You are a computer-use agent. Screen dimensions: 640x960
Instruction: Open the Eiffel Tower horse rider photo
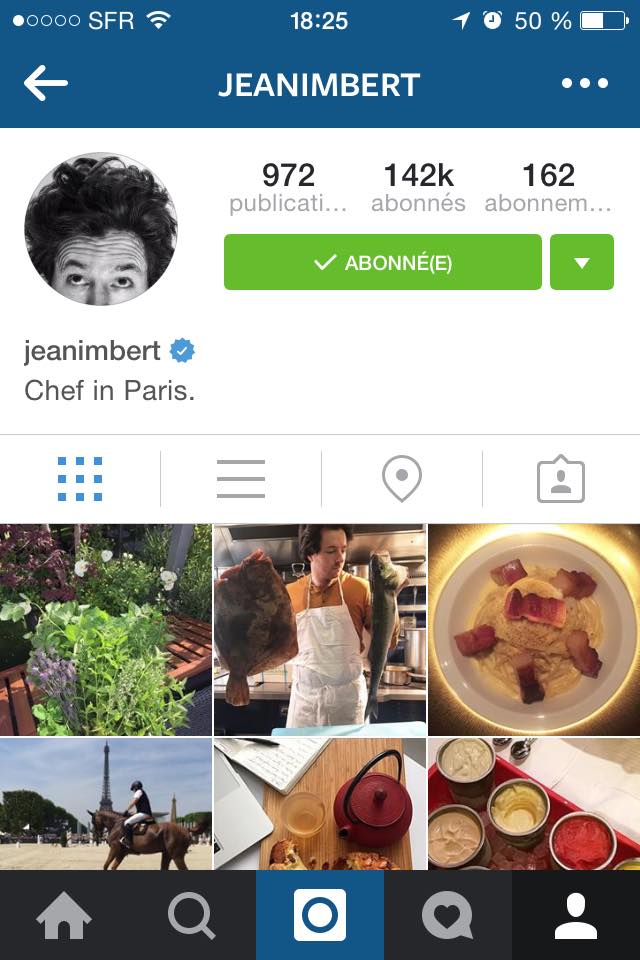[106, 804]
